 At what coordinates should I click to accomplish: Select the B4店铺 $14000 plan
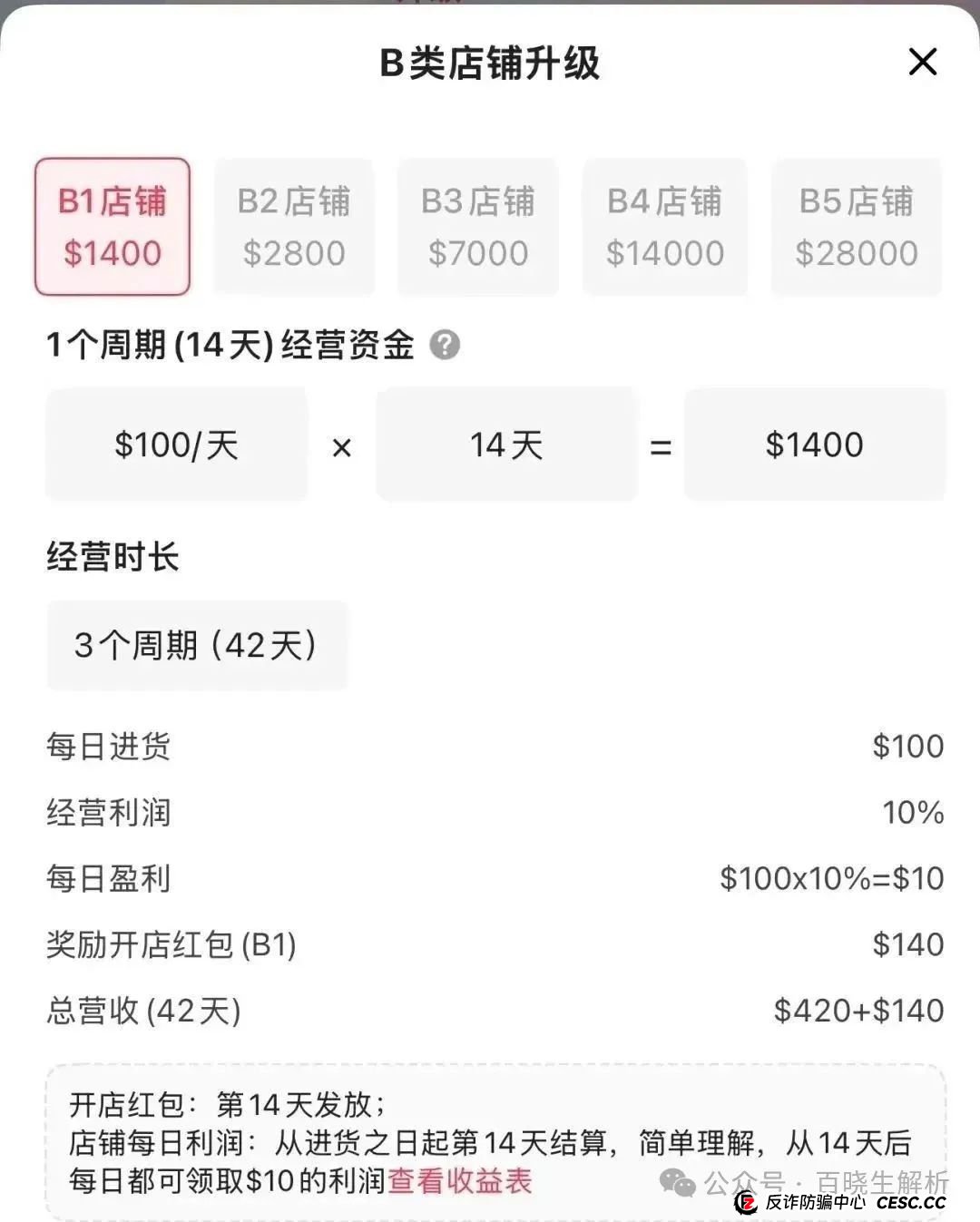(665, 227)
